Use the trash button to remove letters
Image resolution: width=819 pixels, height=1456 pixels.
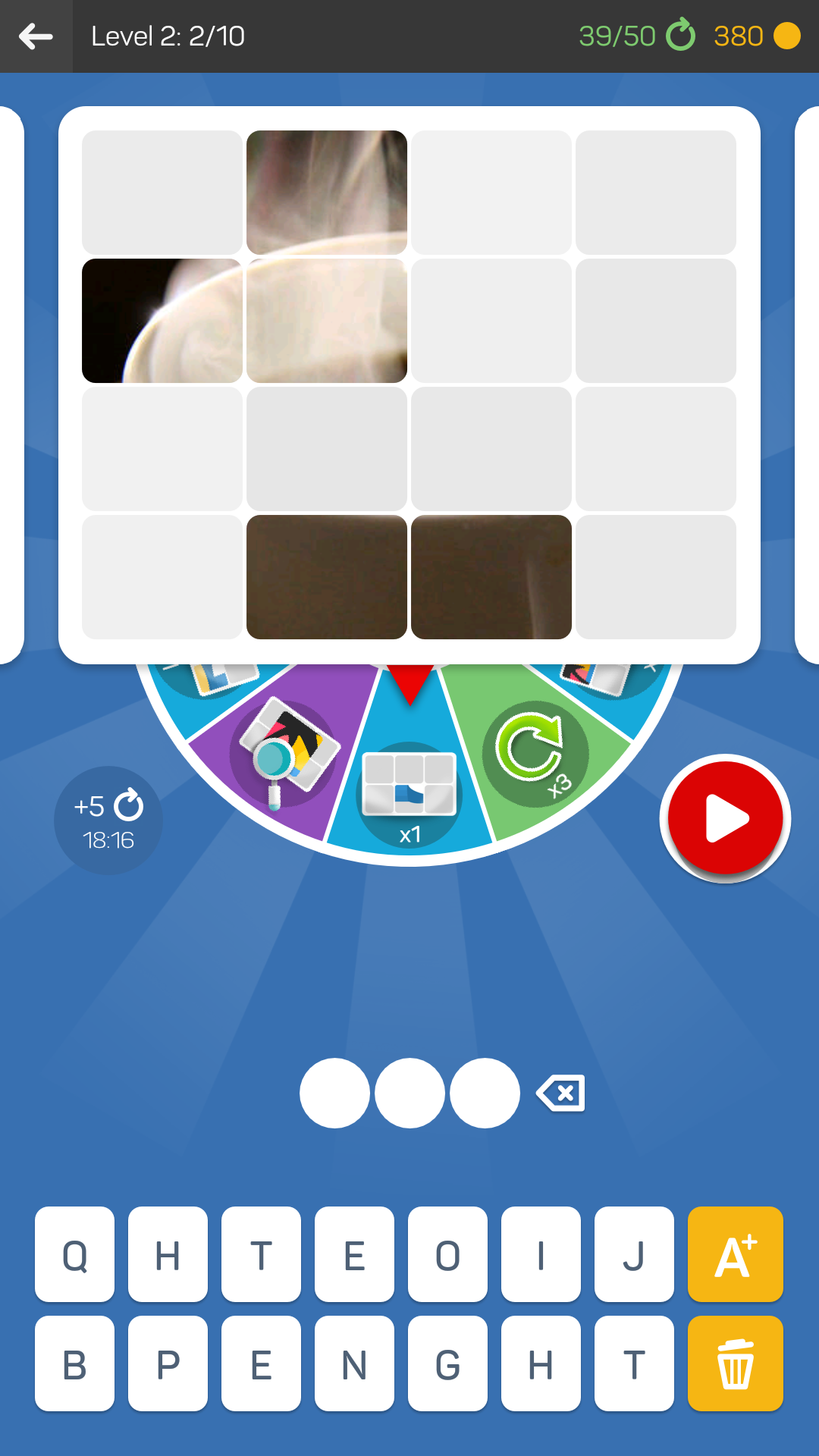click(x=735, y=1363)
